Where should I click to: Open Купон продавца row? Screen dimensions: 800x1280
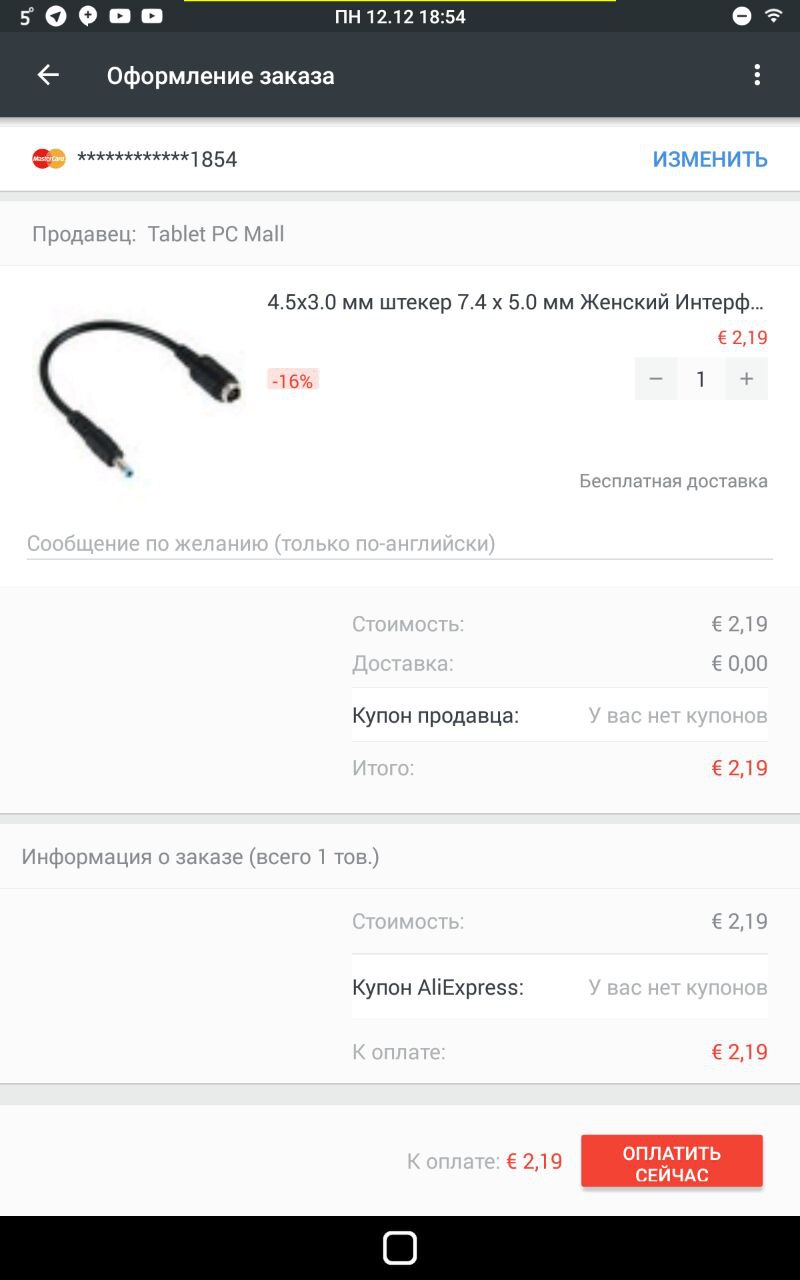coord(560,715)
